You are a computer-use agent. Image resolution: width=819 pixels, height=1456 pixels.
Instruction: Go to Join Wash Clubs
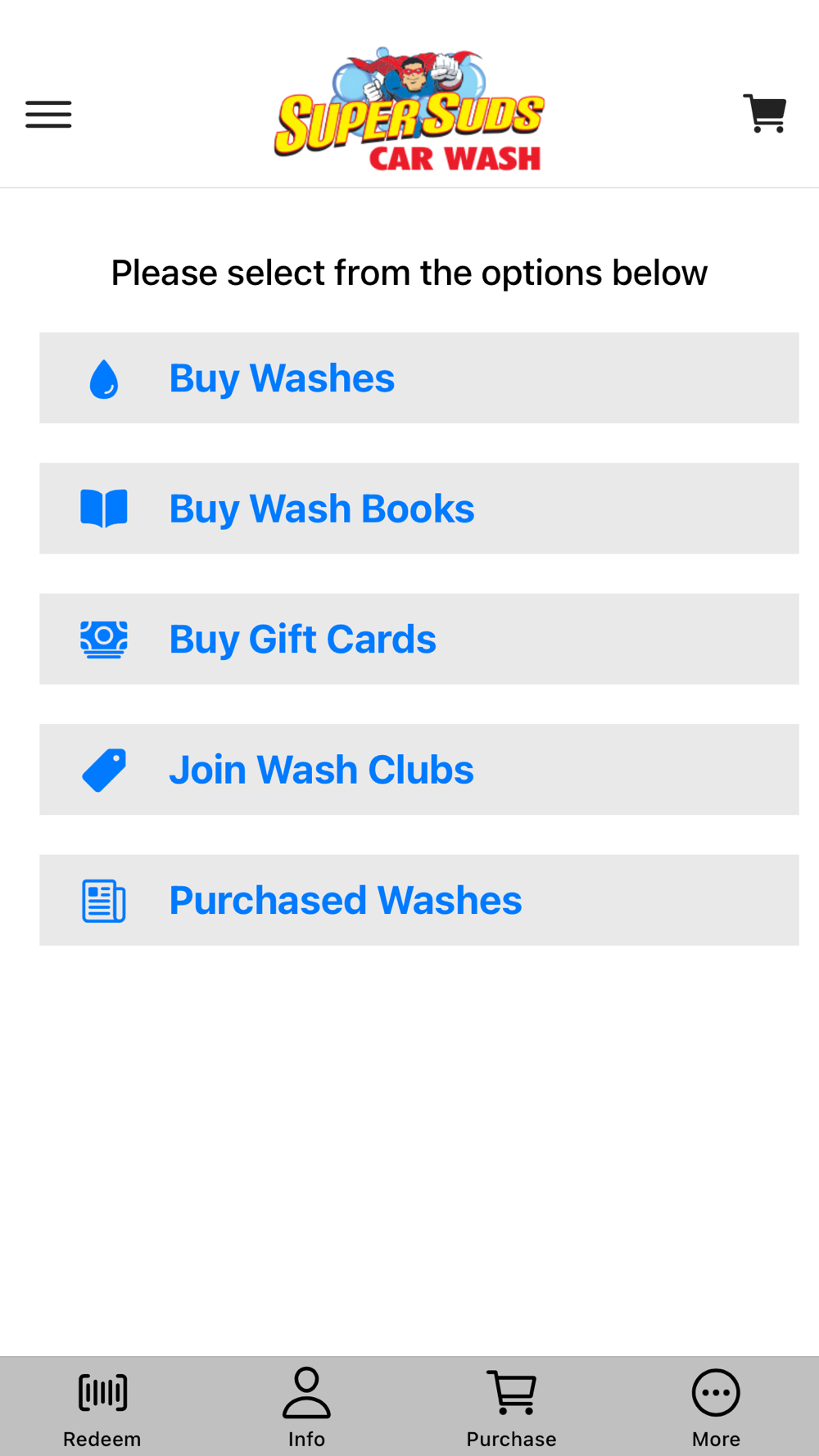click(x=419, y=770)
